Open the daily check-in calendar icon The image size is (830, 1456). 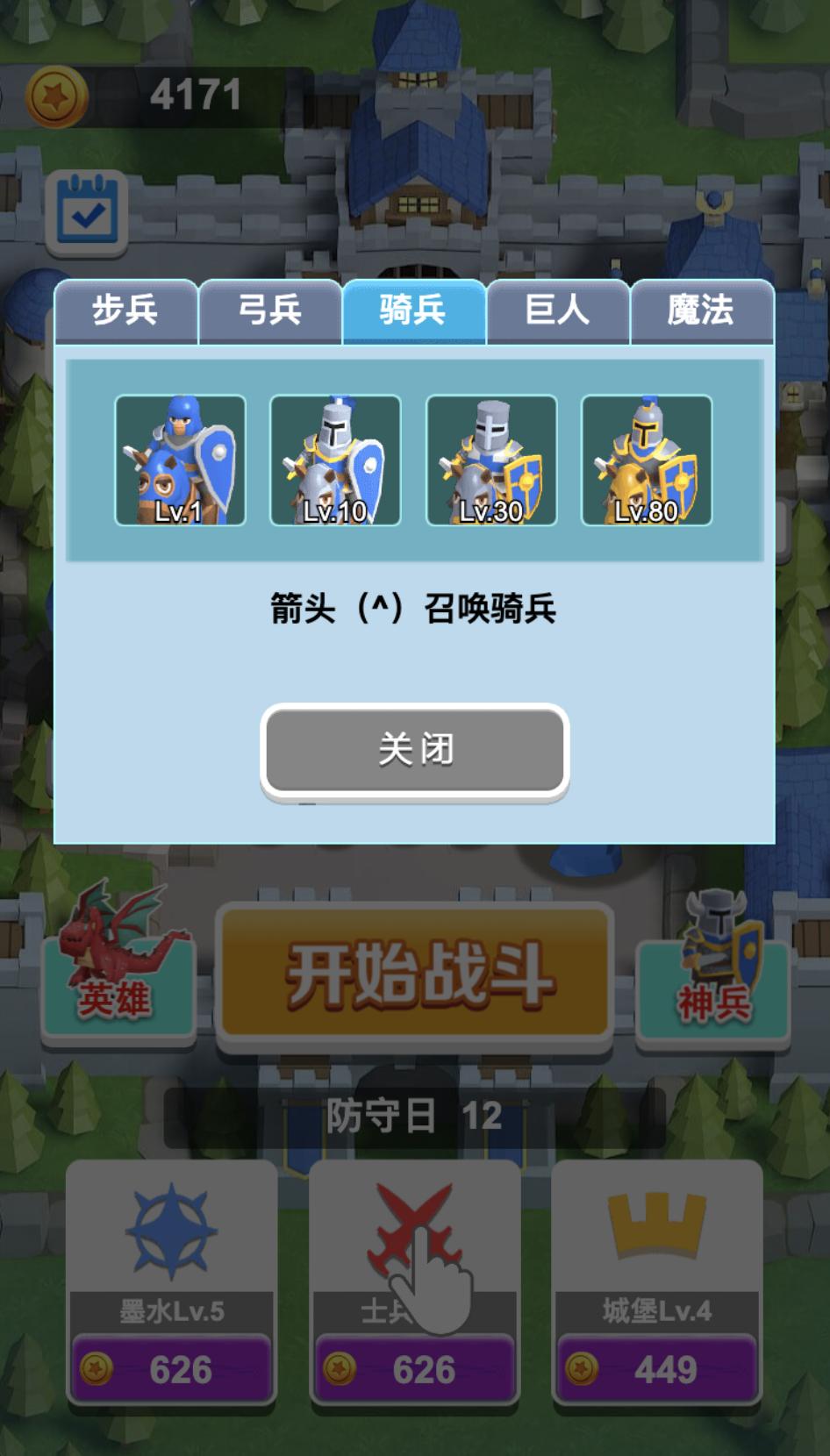(86, 211)
